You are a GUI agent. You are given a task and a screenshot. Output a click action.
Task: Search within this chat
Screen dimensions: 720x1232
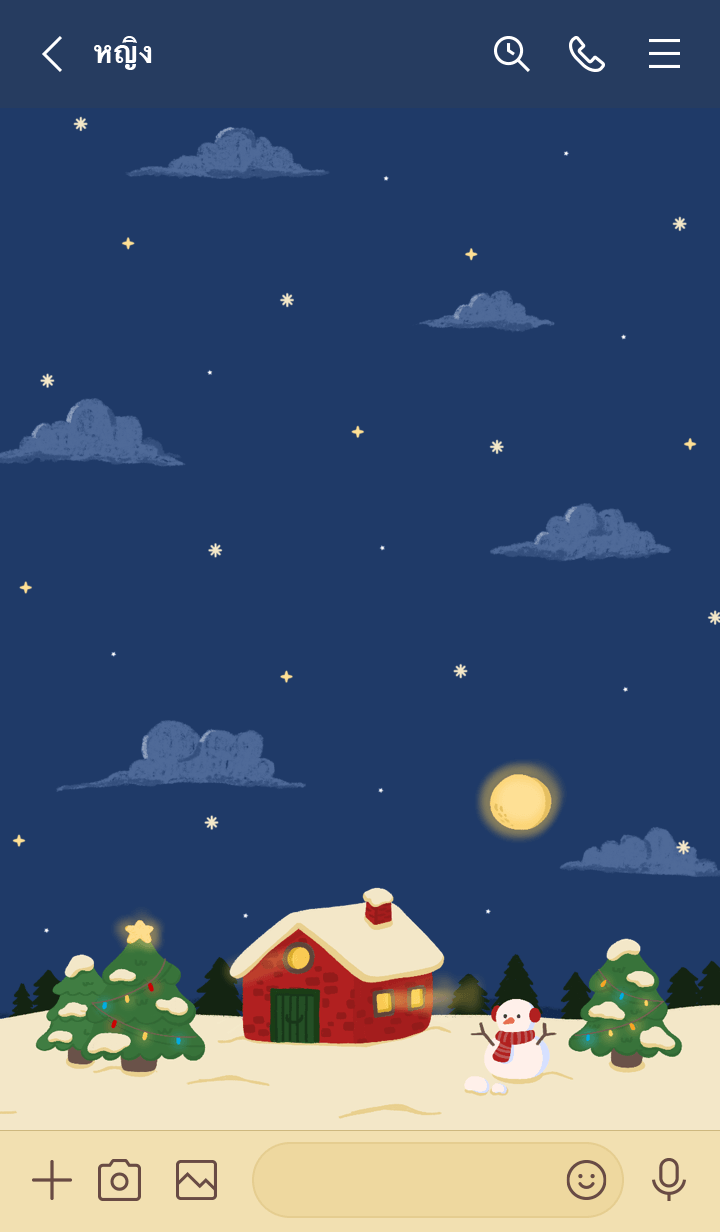[511, 54]
